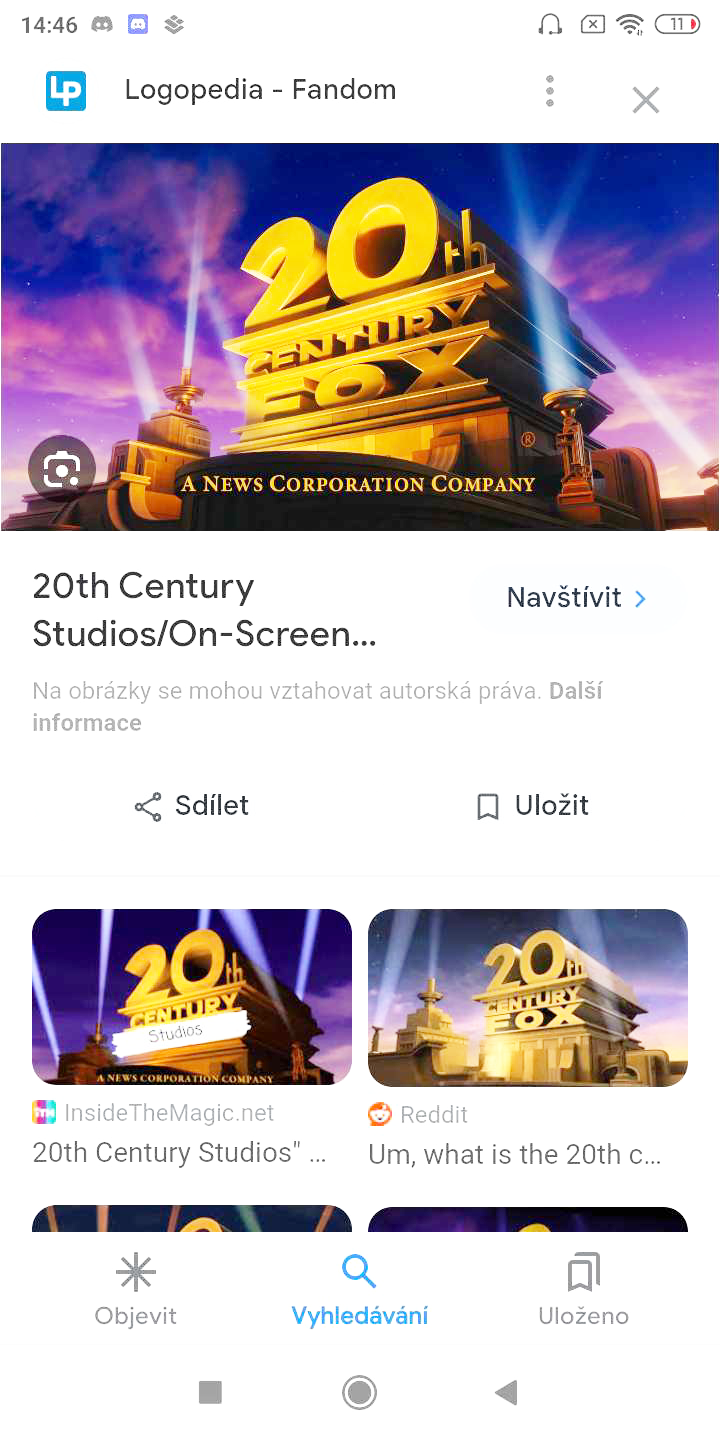Share this image with Sdílet

point(192,806)
